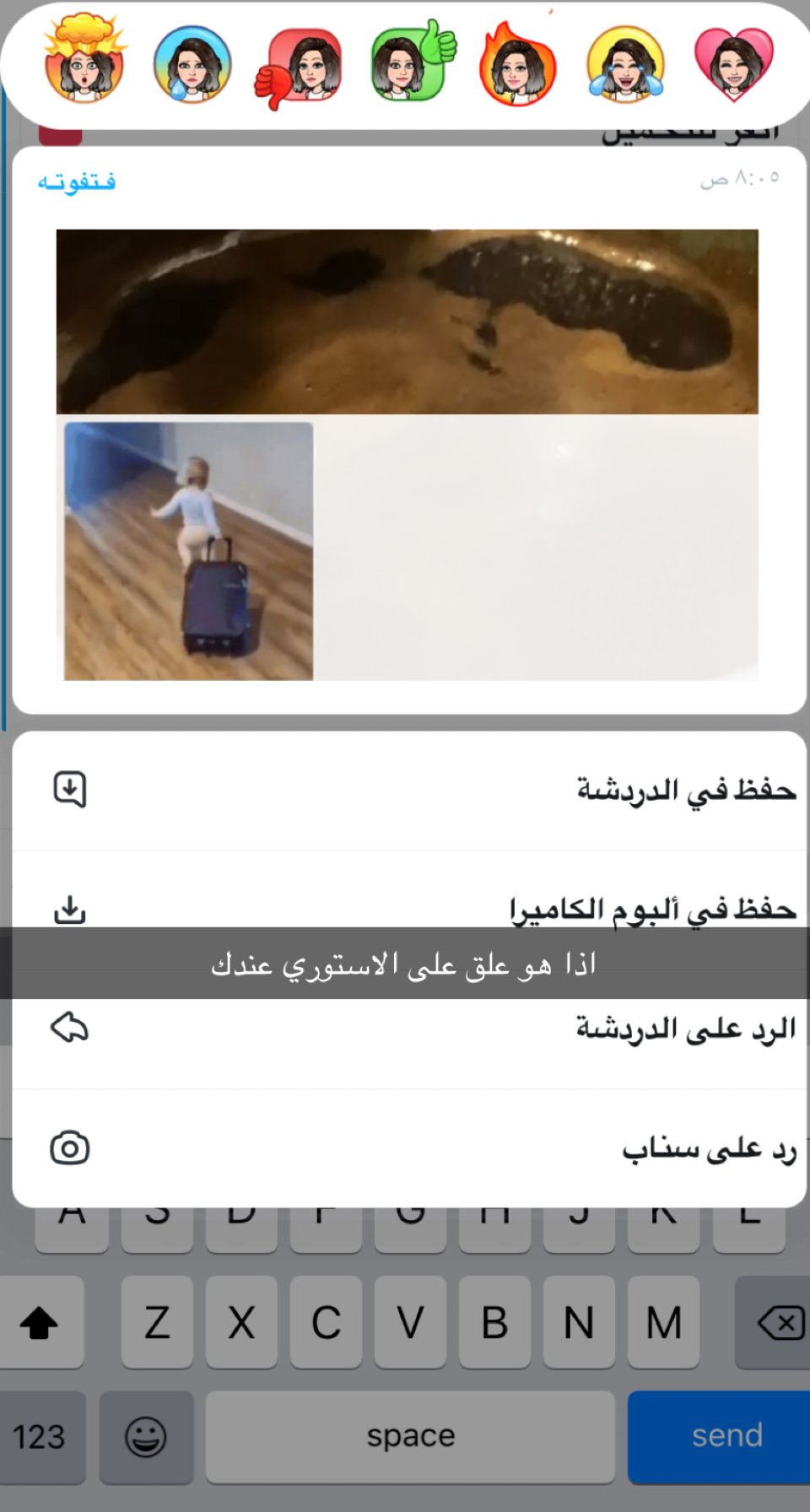This screenshot has width=810, height=1512.
Task: Open the suitcase video thumbnail
Action: (189, 551)
